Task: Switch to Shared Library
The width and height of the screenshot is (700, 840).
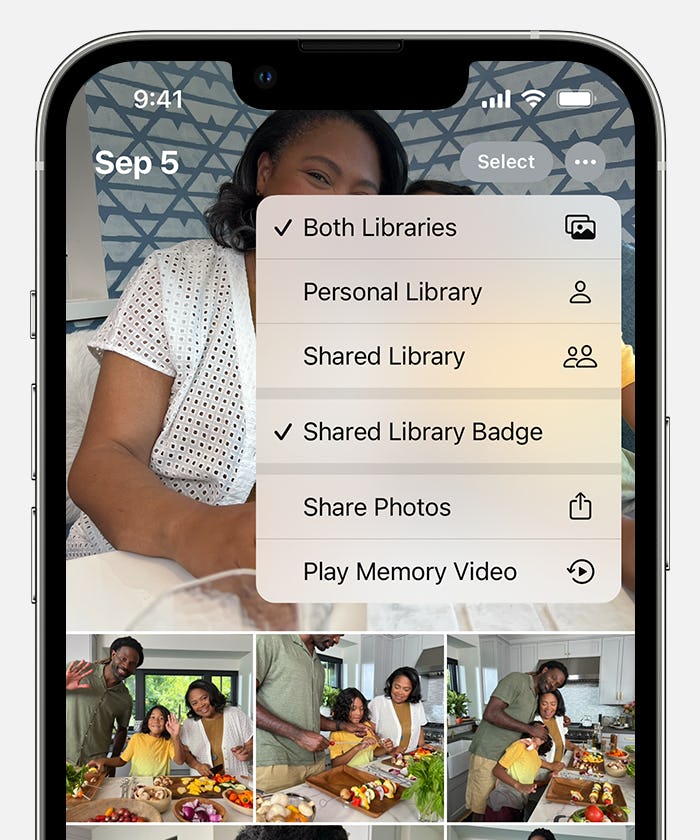Action: (438, 356)
